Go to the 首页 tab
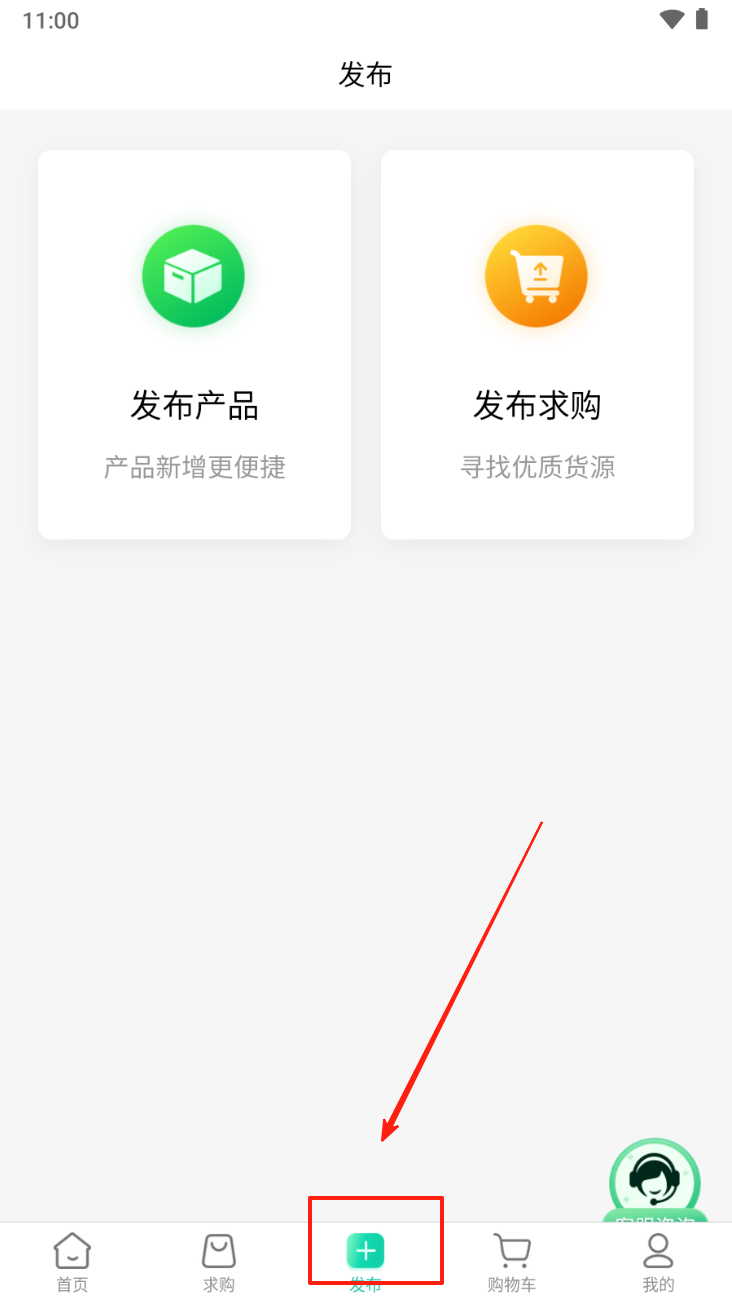Image resolution: width=732 pixels, height=1304 pixels. (72, 1262)
